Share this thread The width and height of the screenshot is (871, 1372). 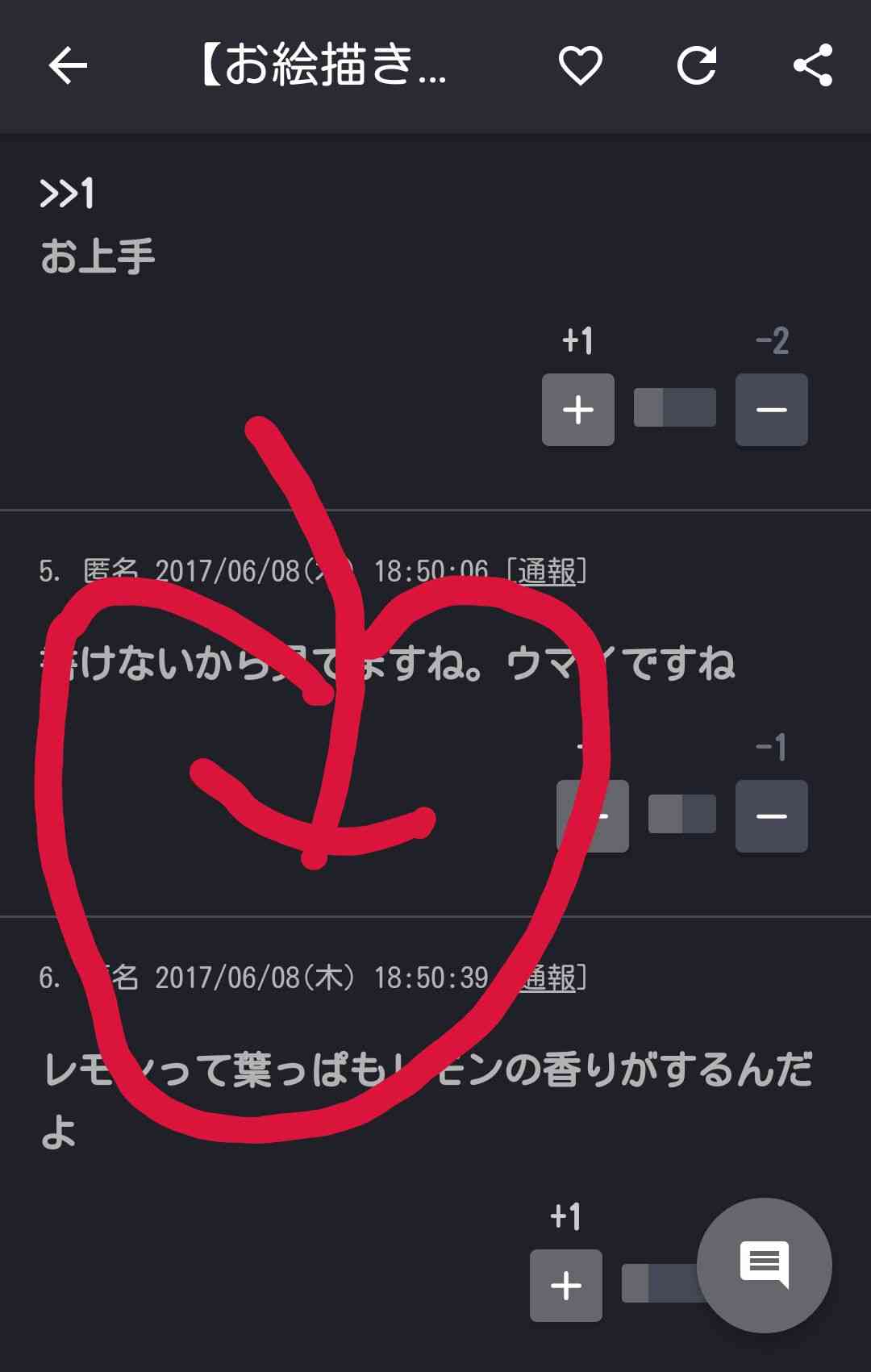813,65
